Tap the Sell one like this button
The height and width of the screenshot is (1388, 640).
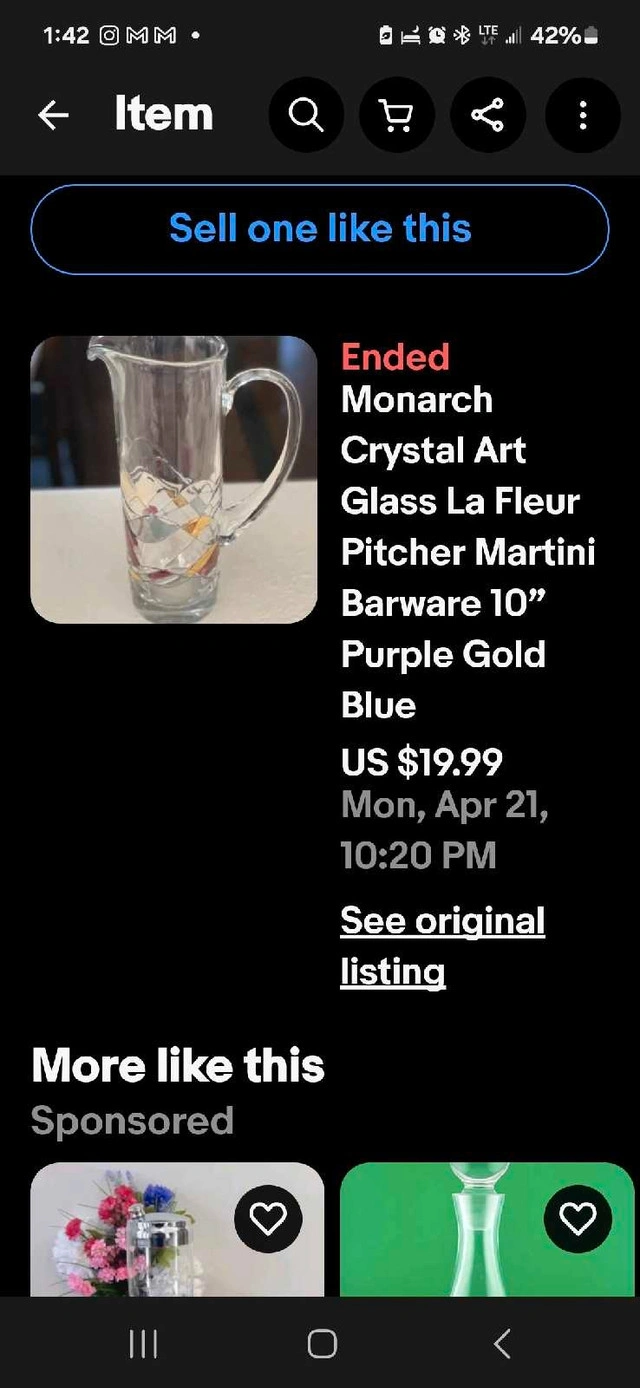click(x=320, y=229)
